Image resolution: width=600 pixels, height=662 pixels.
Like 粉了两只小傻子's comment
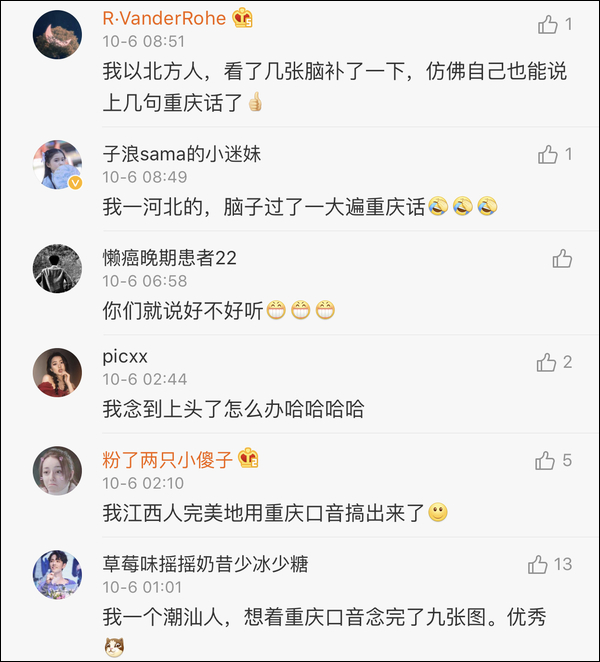(x=545, y=461)
